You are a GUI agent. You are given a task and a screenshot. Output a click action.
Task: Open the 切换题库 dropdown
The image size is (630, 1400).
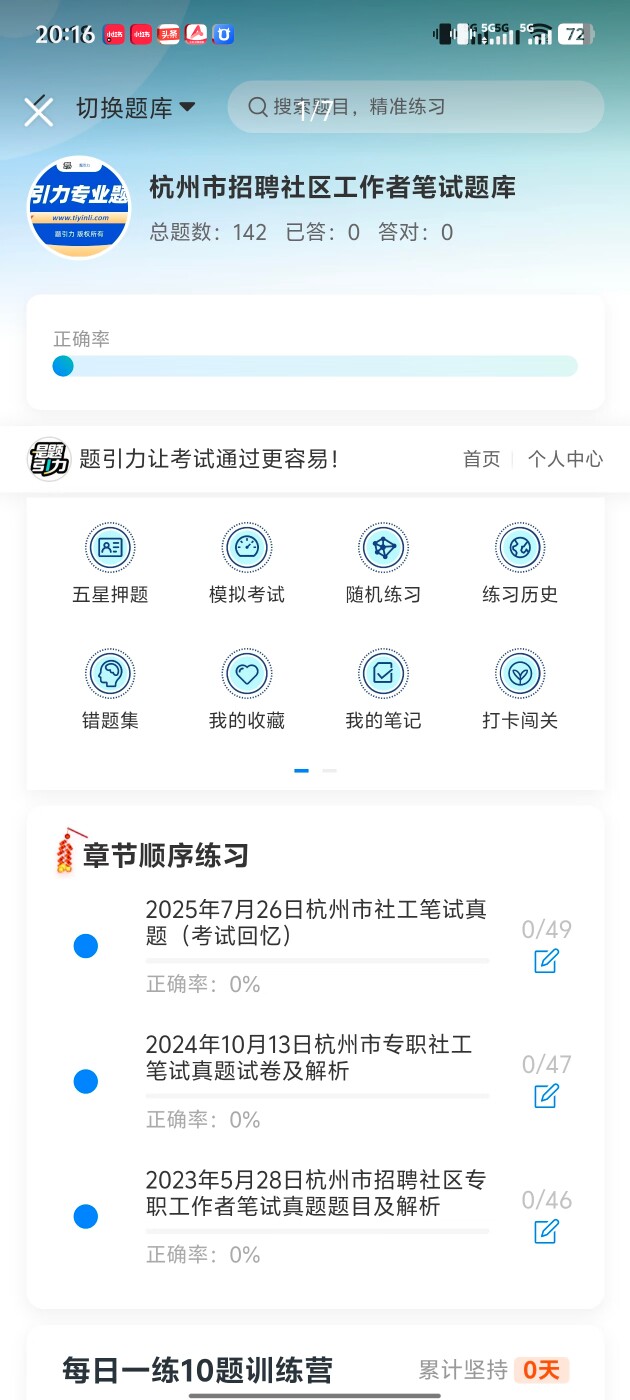pos(136,108)
